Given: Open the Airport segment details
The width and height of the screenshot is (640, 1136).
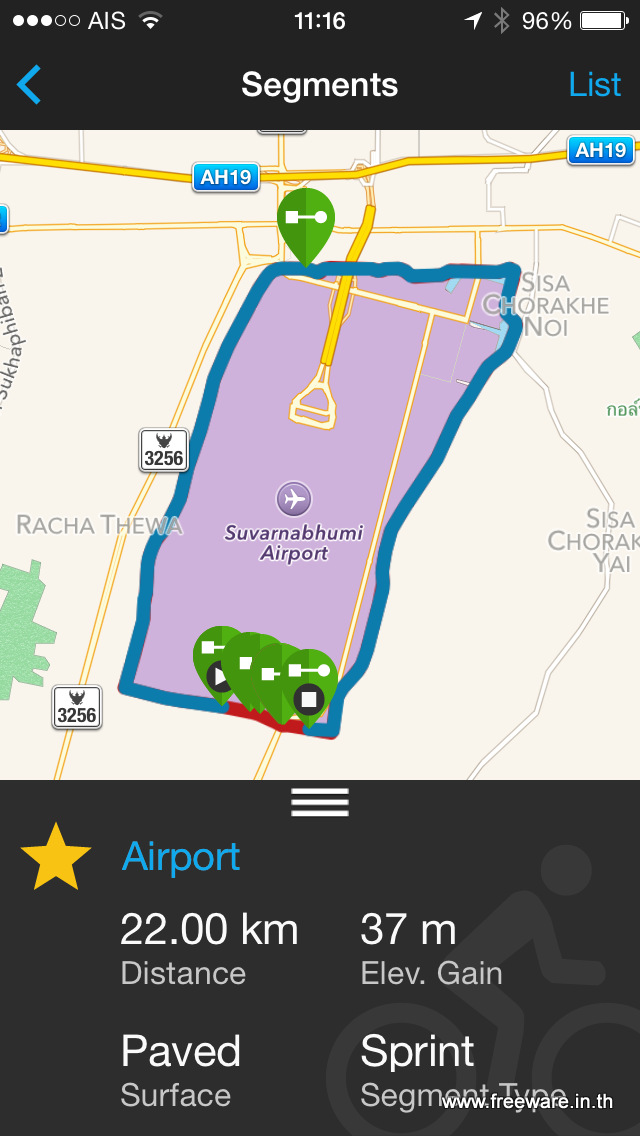Looking at the screenshot, I should point(181,857).
